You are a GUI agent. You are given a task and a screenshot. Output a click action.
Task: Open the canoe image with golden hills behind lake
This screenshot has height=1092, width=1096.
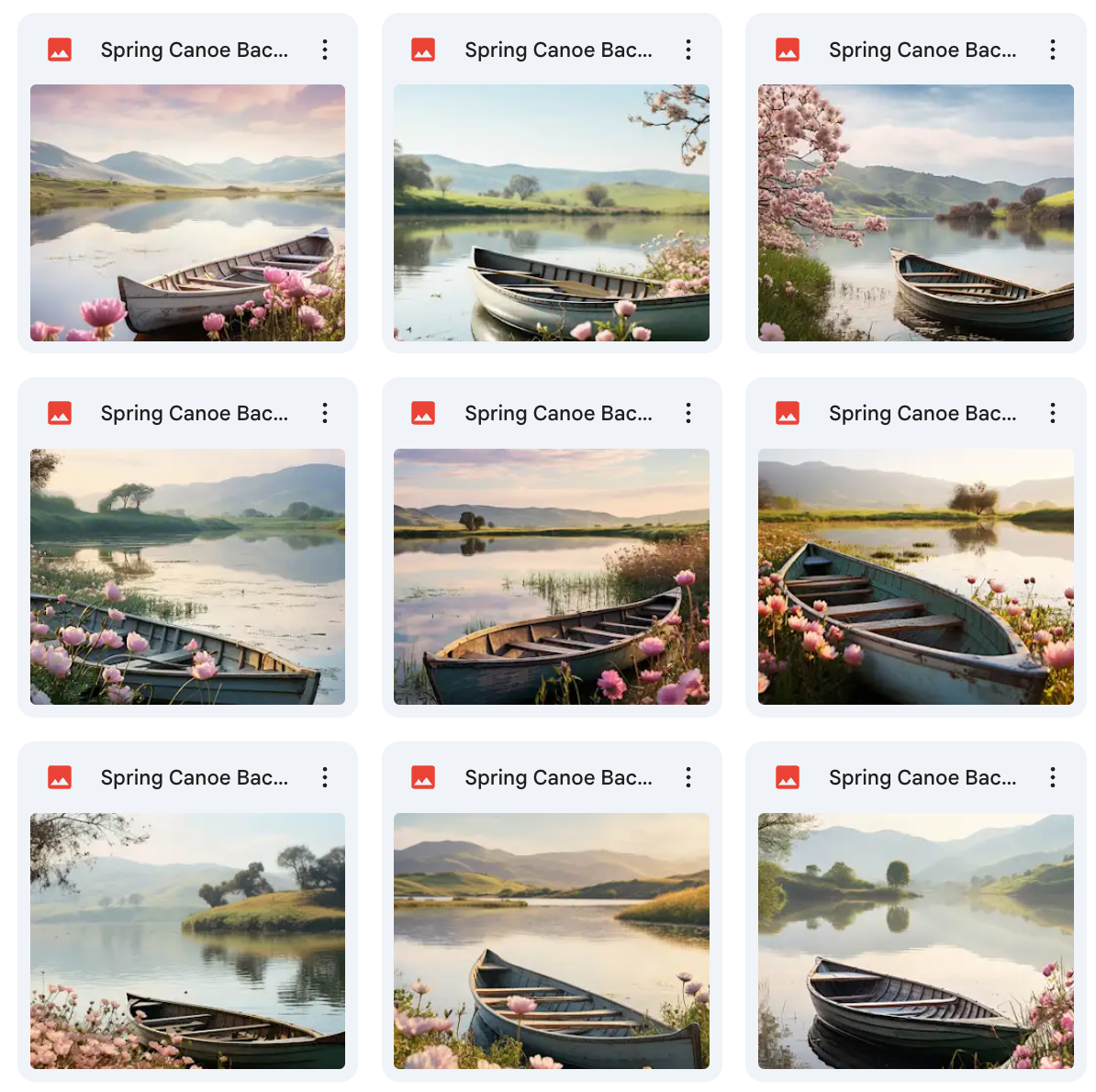(x=551, y=941)
